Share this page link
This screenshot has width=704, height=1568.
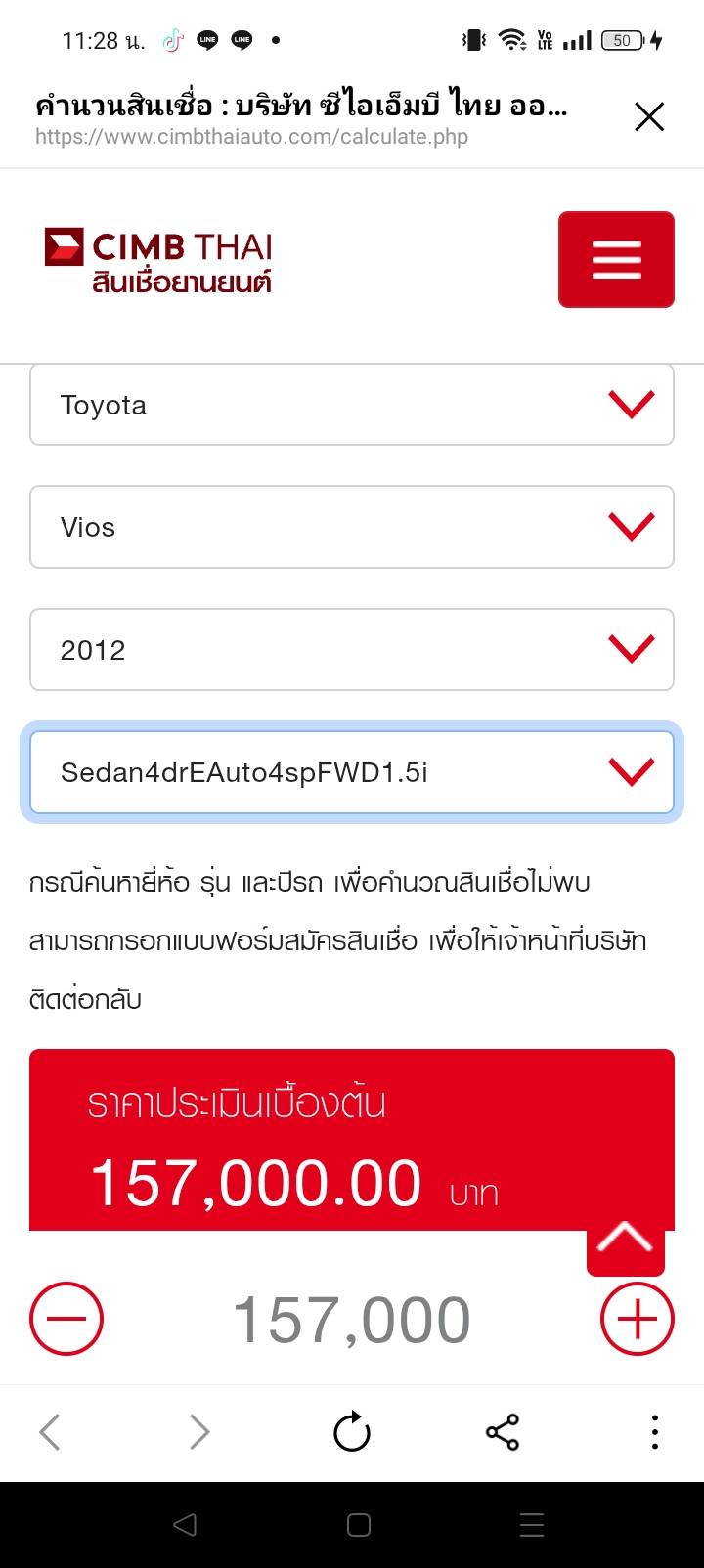click(503, 1433)
